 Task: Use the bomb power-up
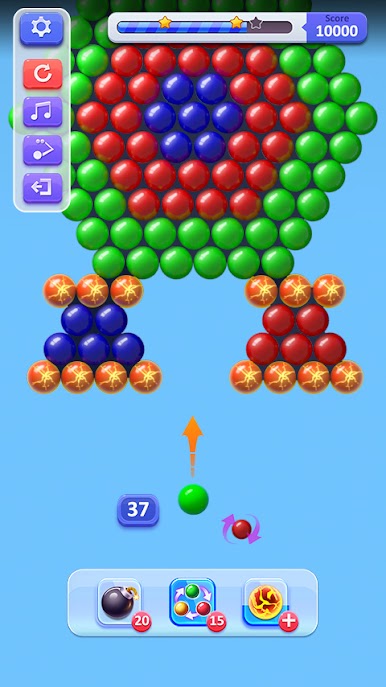click(x=119, y=602)
